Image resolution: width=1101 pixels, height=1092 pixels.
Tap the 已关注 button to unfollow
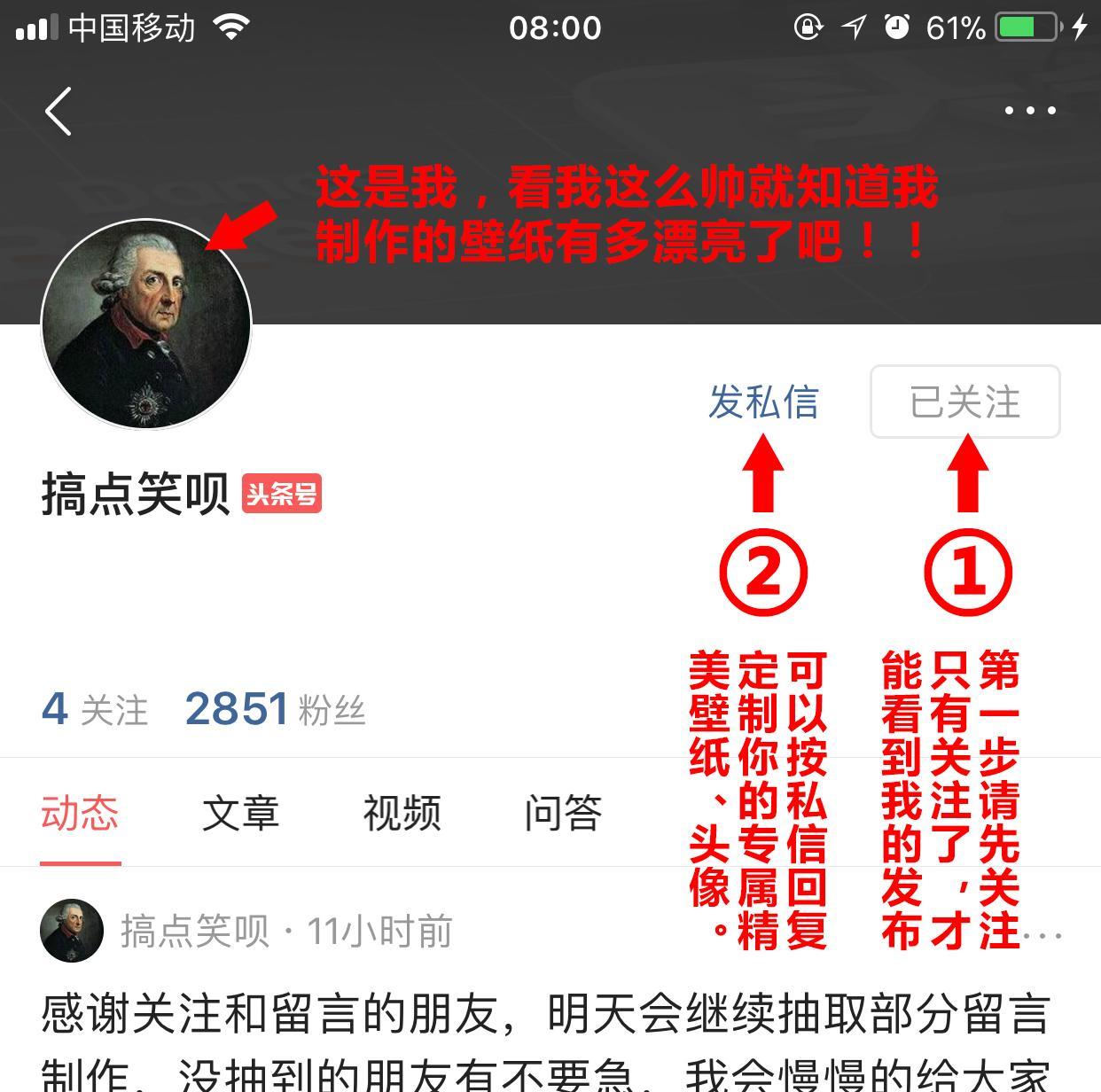[x=964, y=402]
